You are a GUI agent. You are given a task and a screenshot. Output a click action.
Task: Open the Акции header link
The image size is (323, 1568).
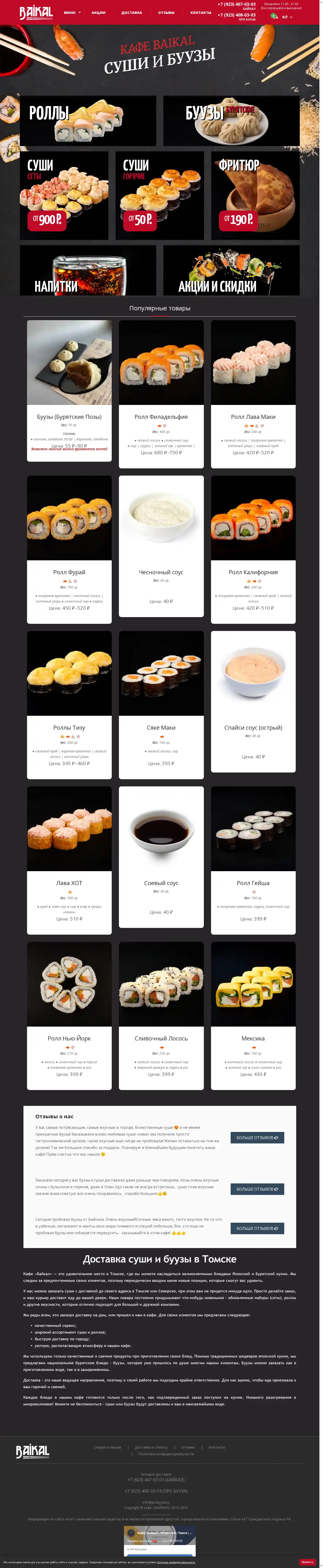(99, 12)
